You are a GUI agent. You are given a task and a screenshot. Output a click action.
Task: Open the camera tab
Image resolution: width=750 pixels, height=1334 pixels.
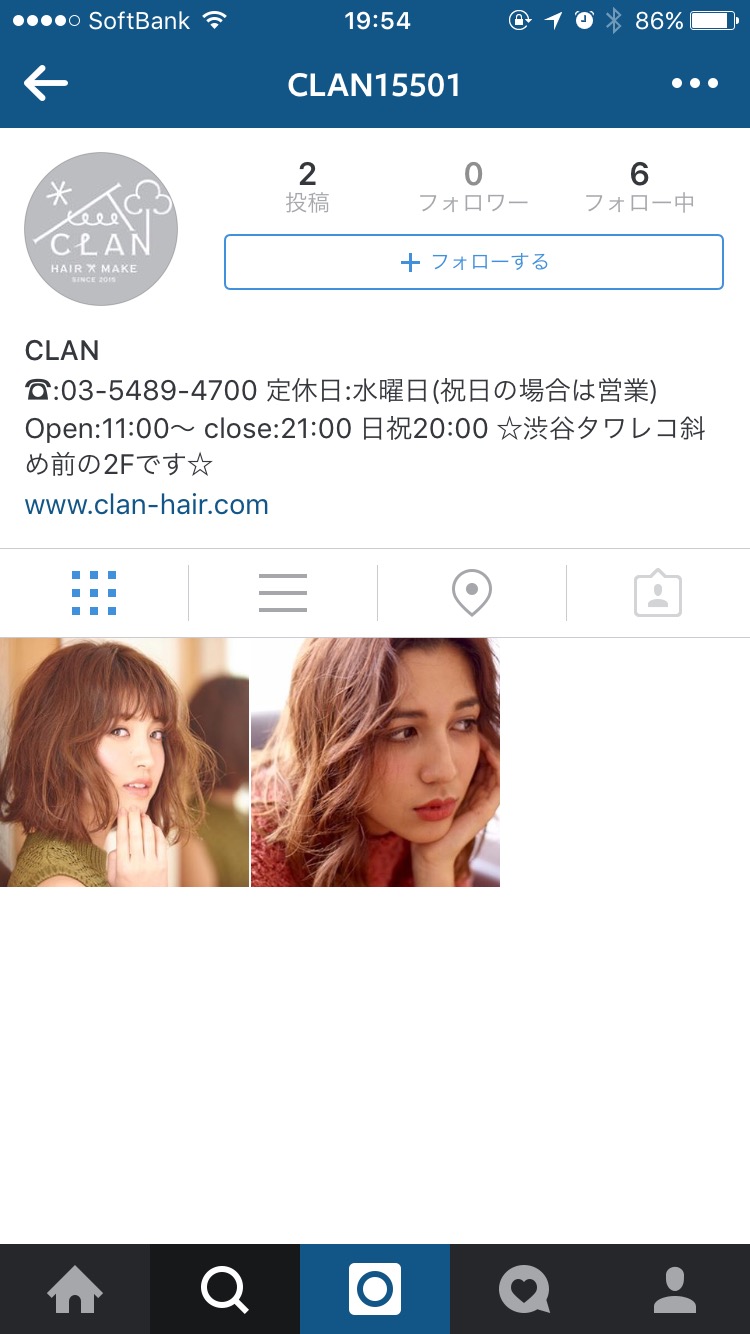(x=375, y=1289)
